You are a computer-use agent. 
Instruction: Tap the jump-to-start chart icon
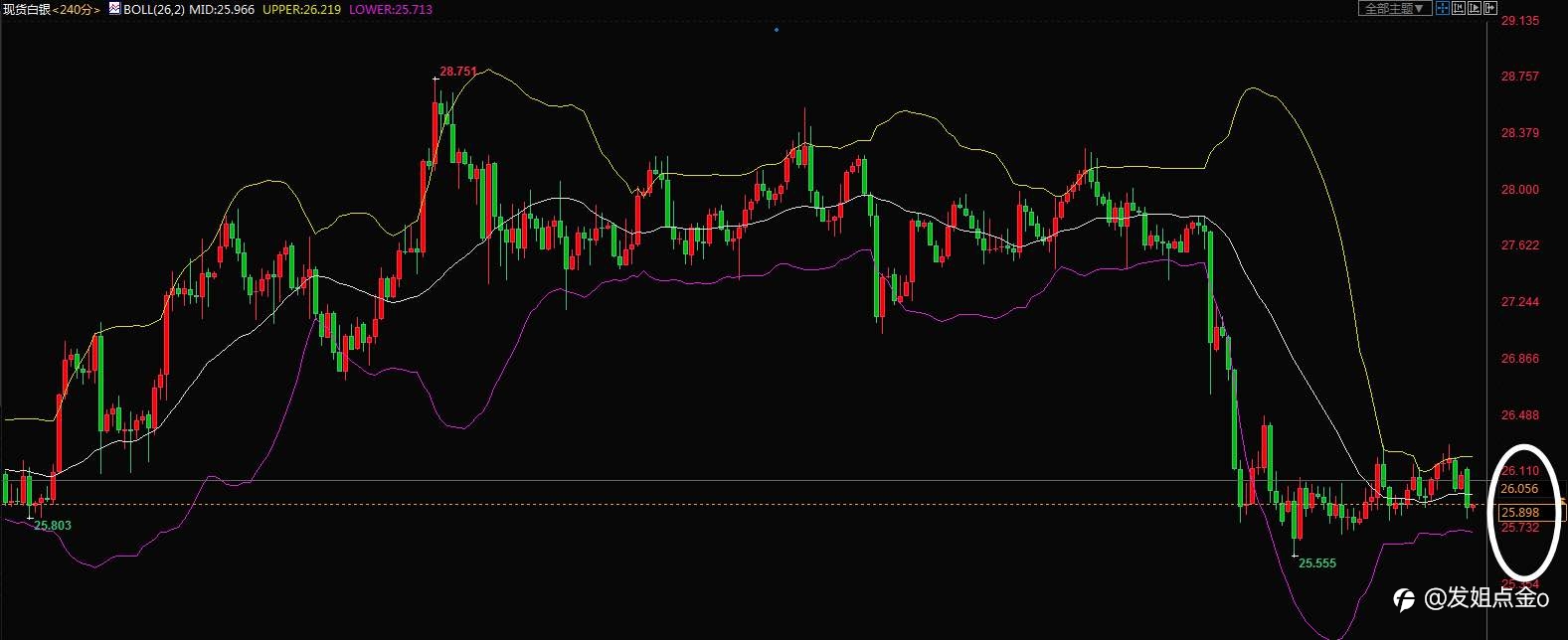[x=1459, y=8]
